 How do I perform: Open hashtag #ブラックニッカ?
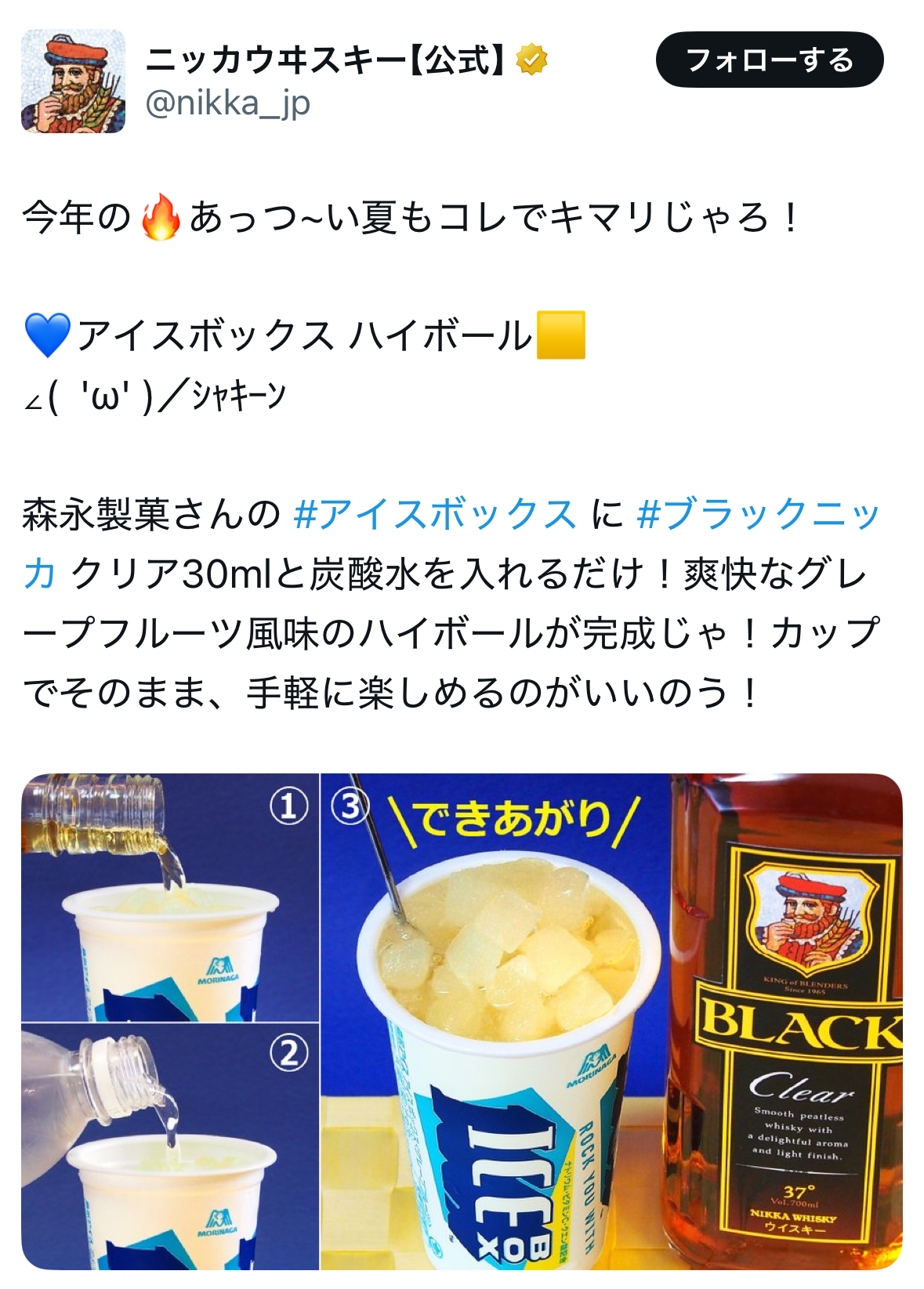tap(759, 515)
